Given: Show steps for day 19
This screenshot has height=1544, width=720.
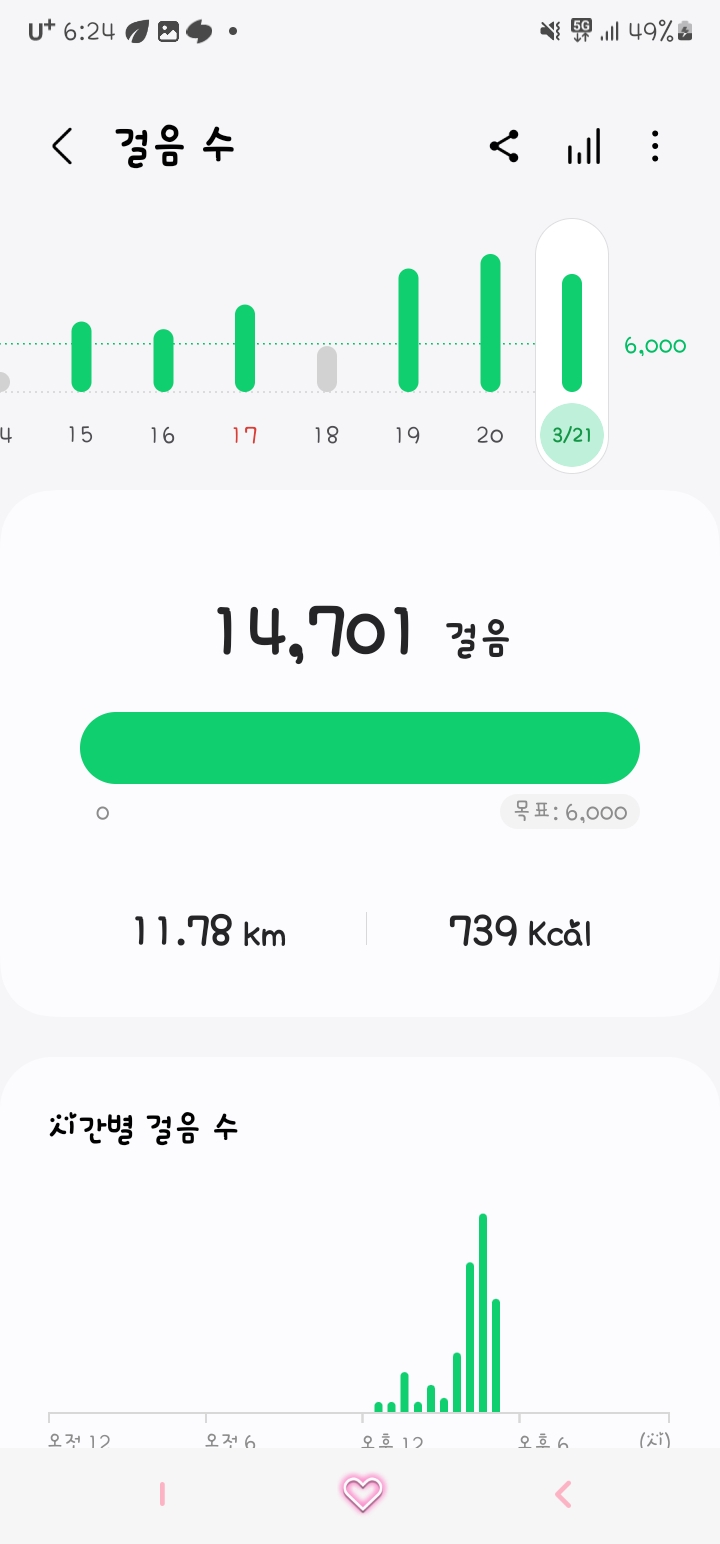Looking at the screenshot, I should 408,330.
